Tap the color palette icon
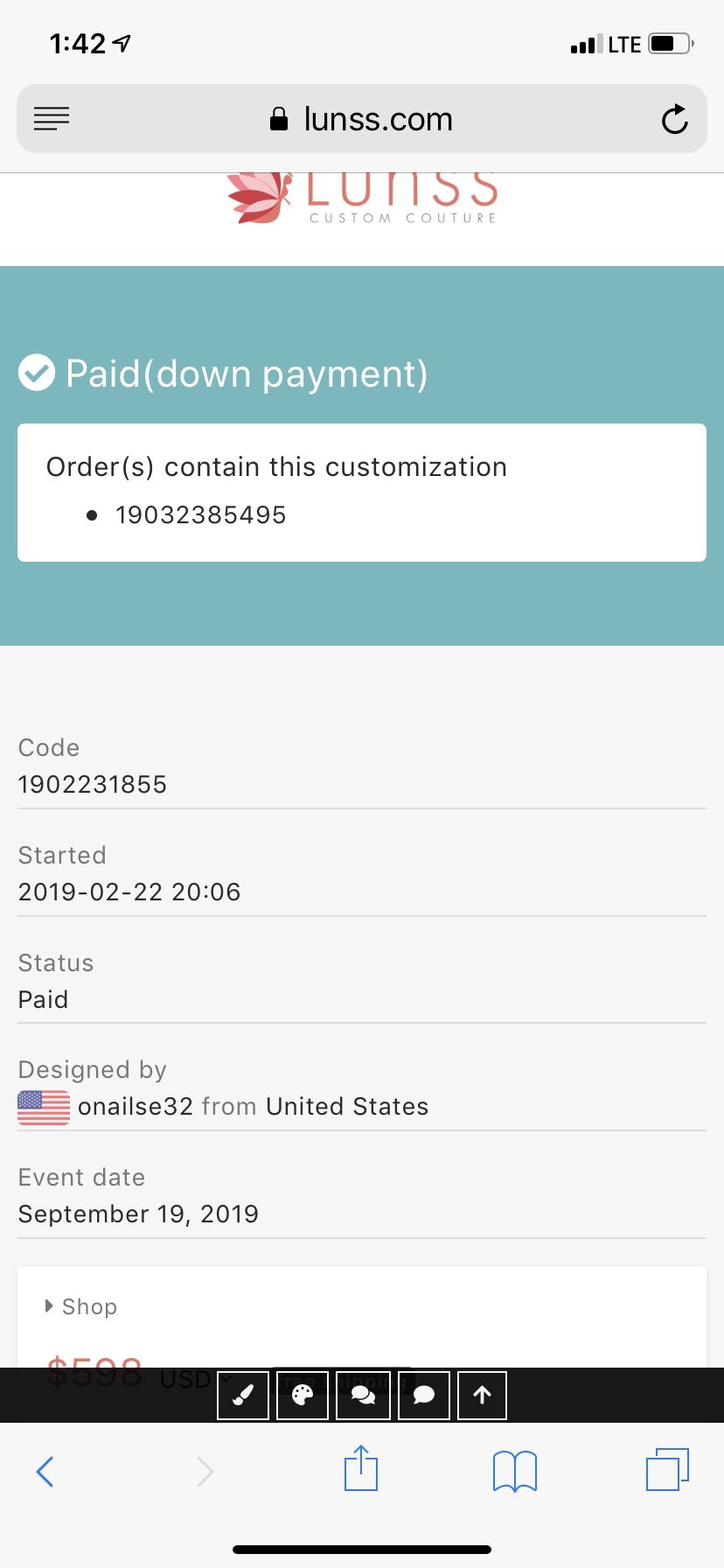Image resolution: width=724 pixels, height=1568 pixels. [303, 1395]
